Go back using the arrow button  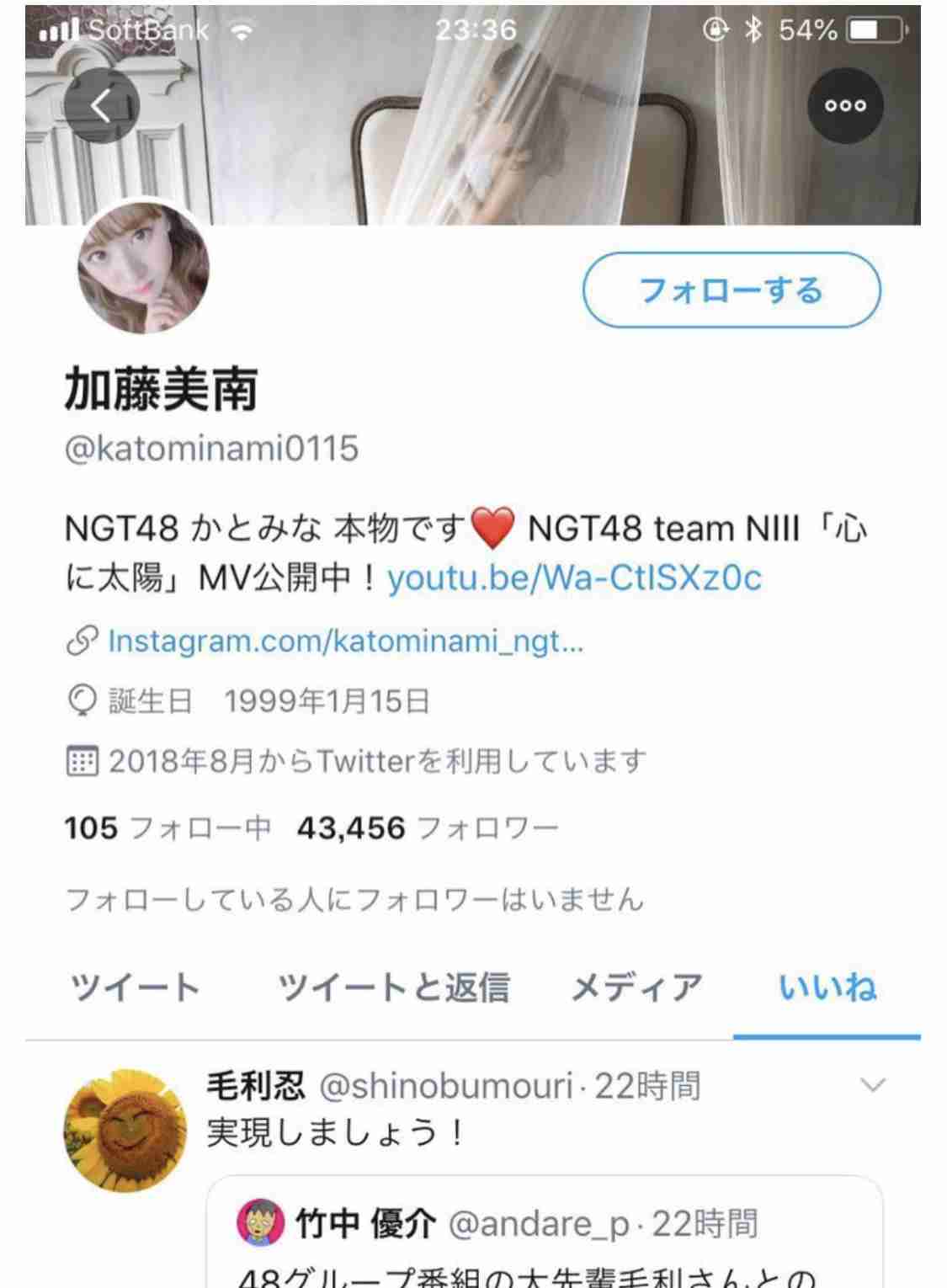coord(101,106)
